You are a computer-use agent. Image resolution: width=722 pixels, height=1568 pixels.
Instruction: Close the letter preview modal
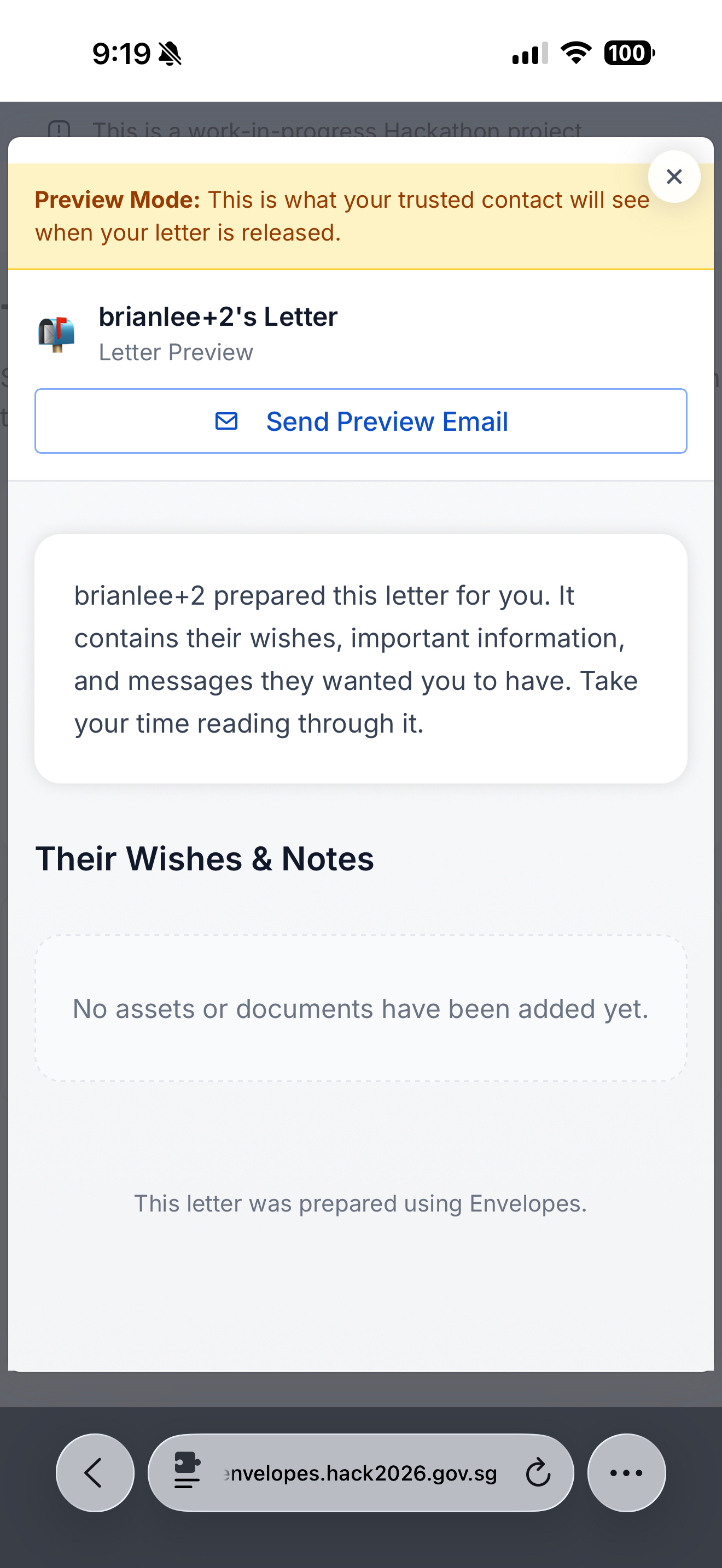click(x=674, y=177)
